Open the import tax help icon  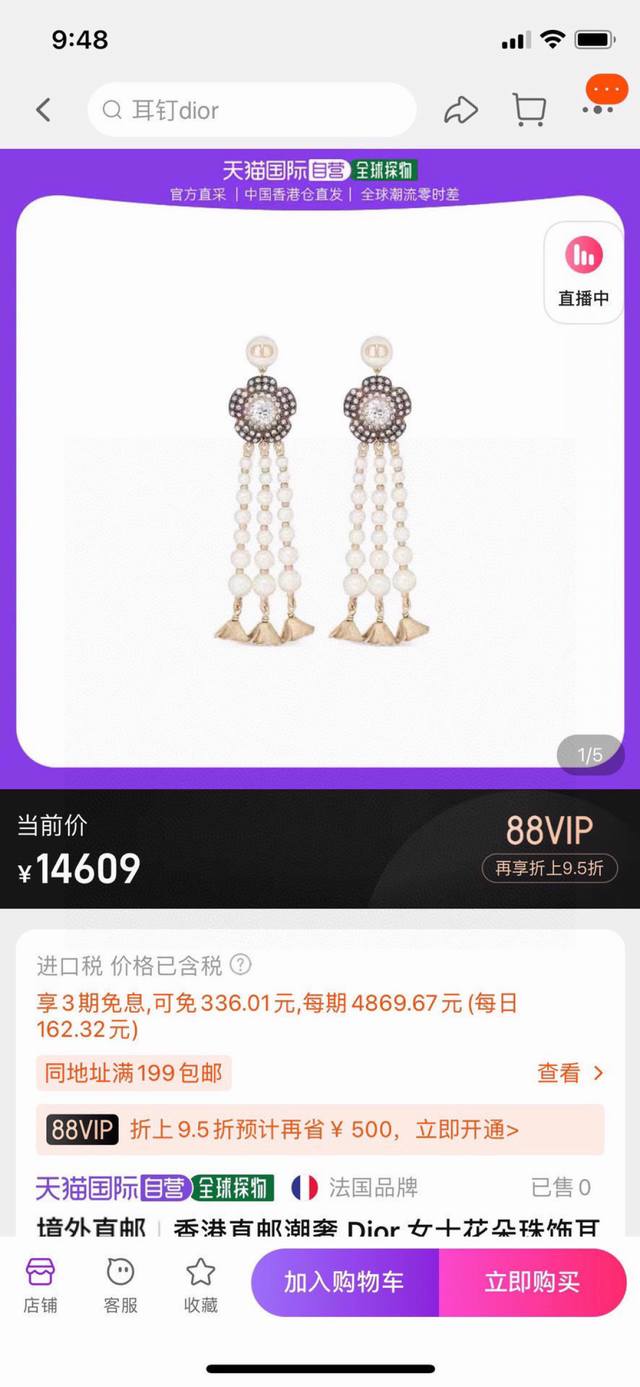pos(241,965)
